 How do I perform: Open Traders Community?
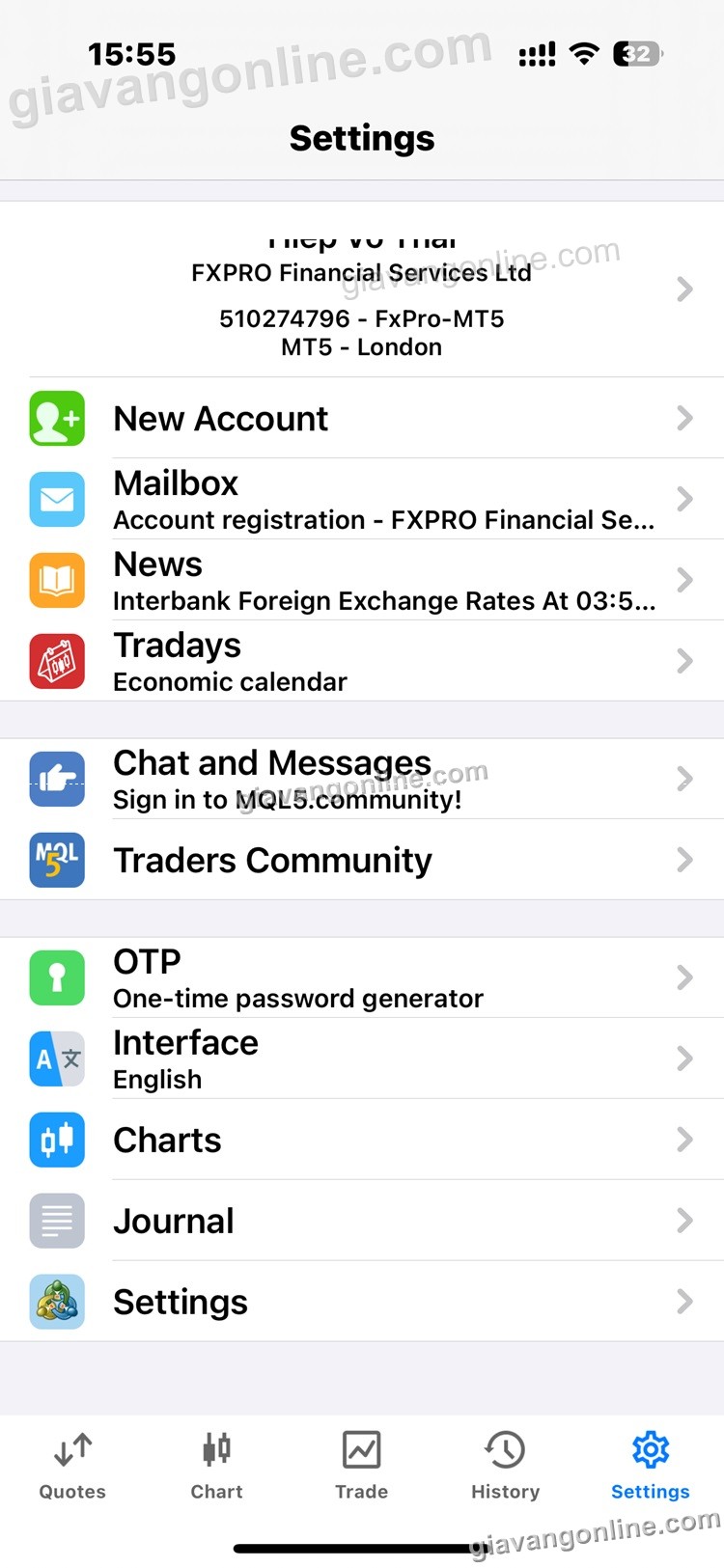click(362, 861)
